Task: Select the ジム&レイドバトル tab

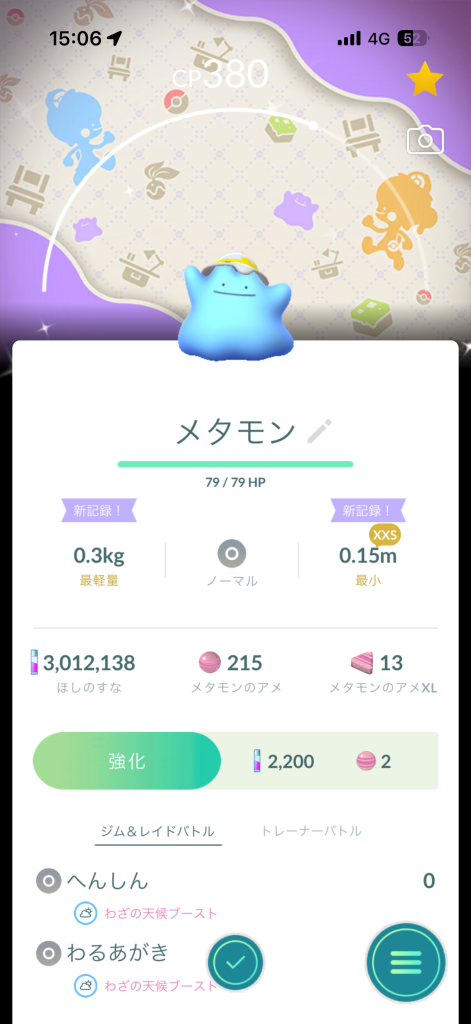Action: [158, 831]
